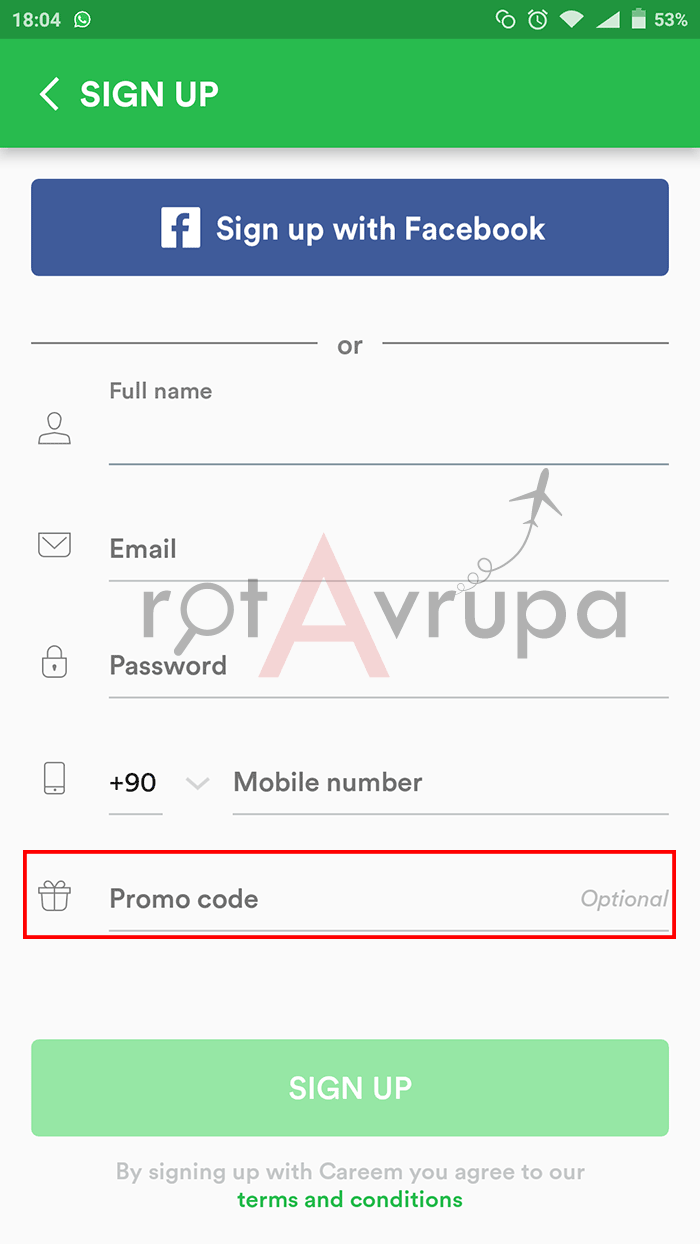The height and width of the screenshot is (1244, 700).
Task: Focus the Full name field
Action: (x=388, y=435)
